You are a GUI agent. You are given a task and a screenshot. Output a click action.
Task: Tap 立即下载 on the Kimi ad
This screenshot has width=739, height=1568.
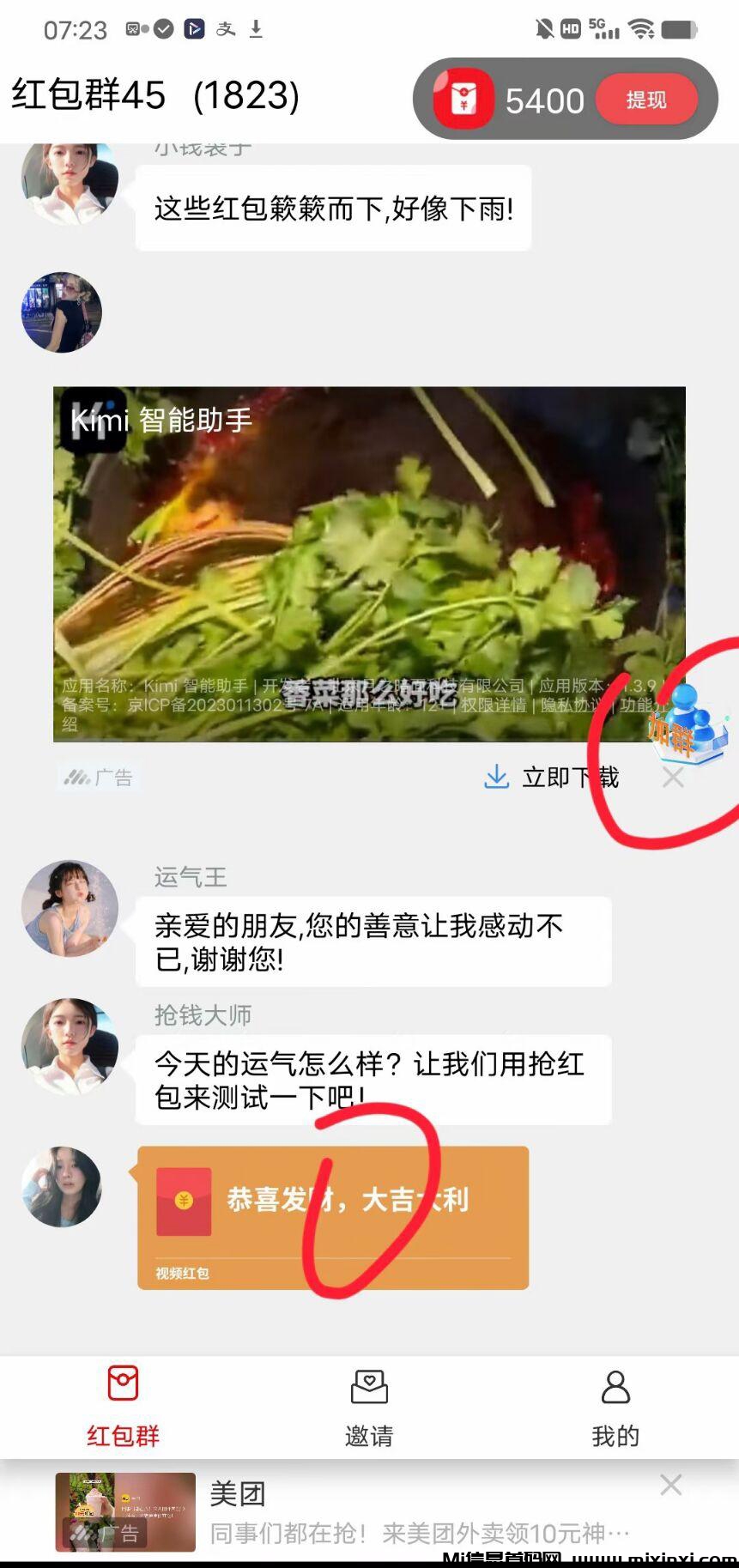click(x=552, y=778)
